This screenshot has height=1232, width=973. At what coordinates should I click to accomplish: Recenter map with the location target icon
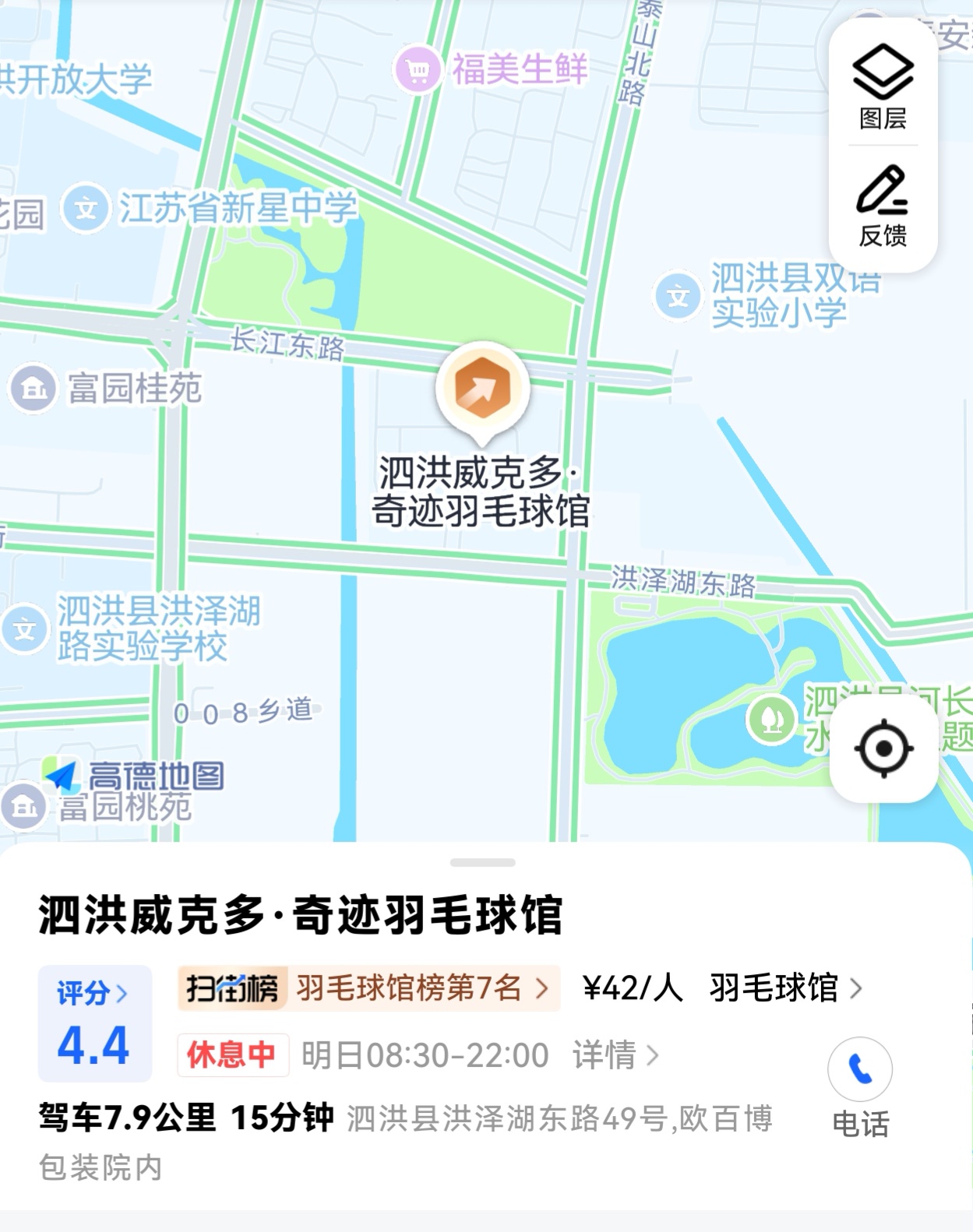pyautogui.click(x=883, y=748)
